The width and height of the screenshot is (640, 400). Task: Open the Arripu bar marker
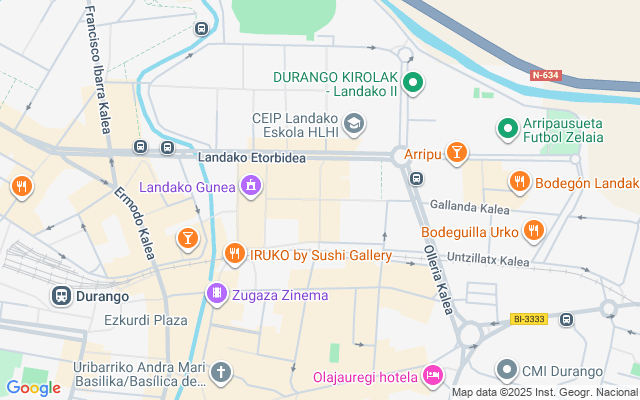457,153
